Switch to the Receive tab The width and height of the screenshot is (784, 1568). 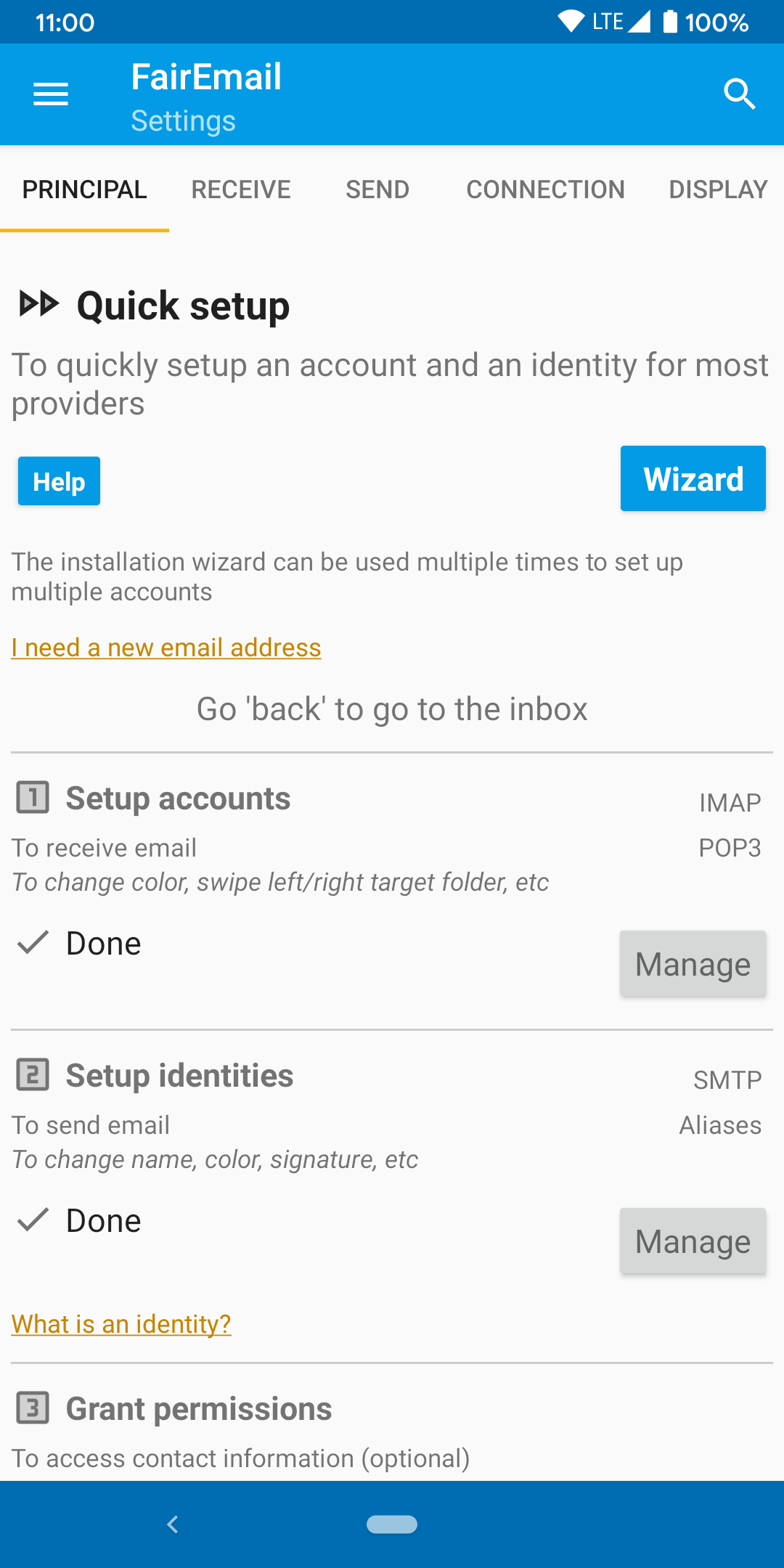[x=241, y=189]
